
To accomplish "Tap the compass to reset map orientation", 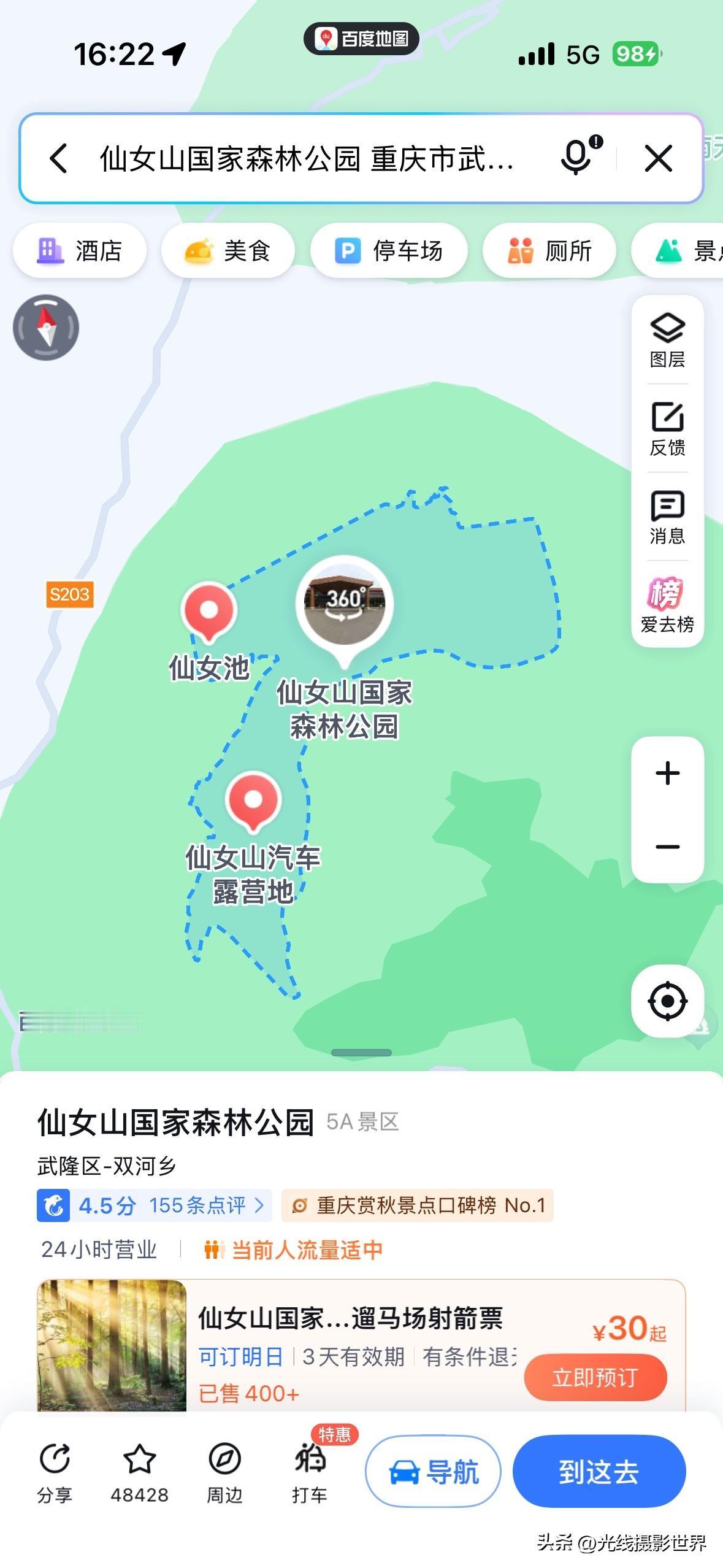I will click(x=46, y=327).
